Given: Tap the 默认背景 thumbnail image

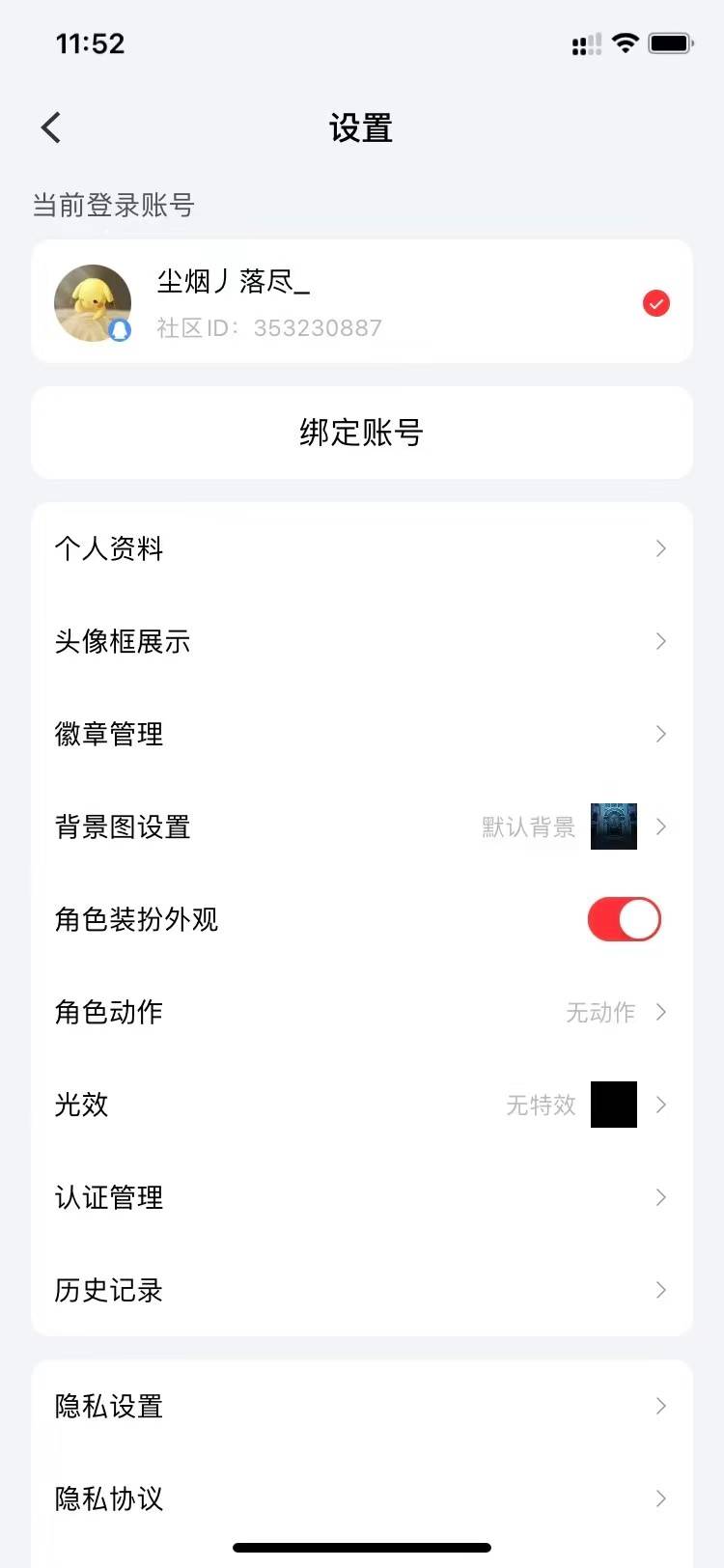Looking at the screenshot, I should pyautogui.click(x=615, y=826).
